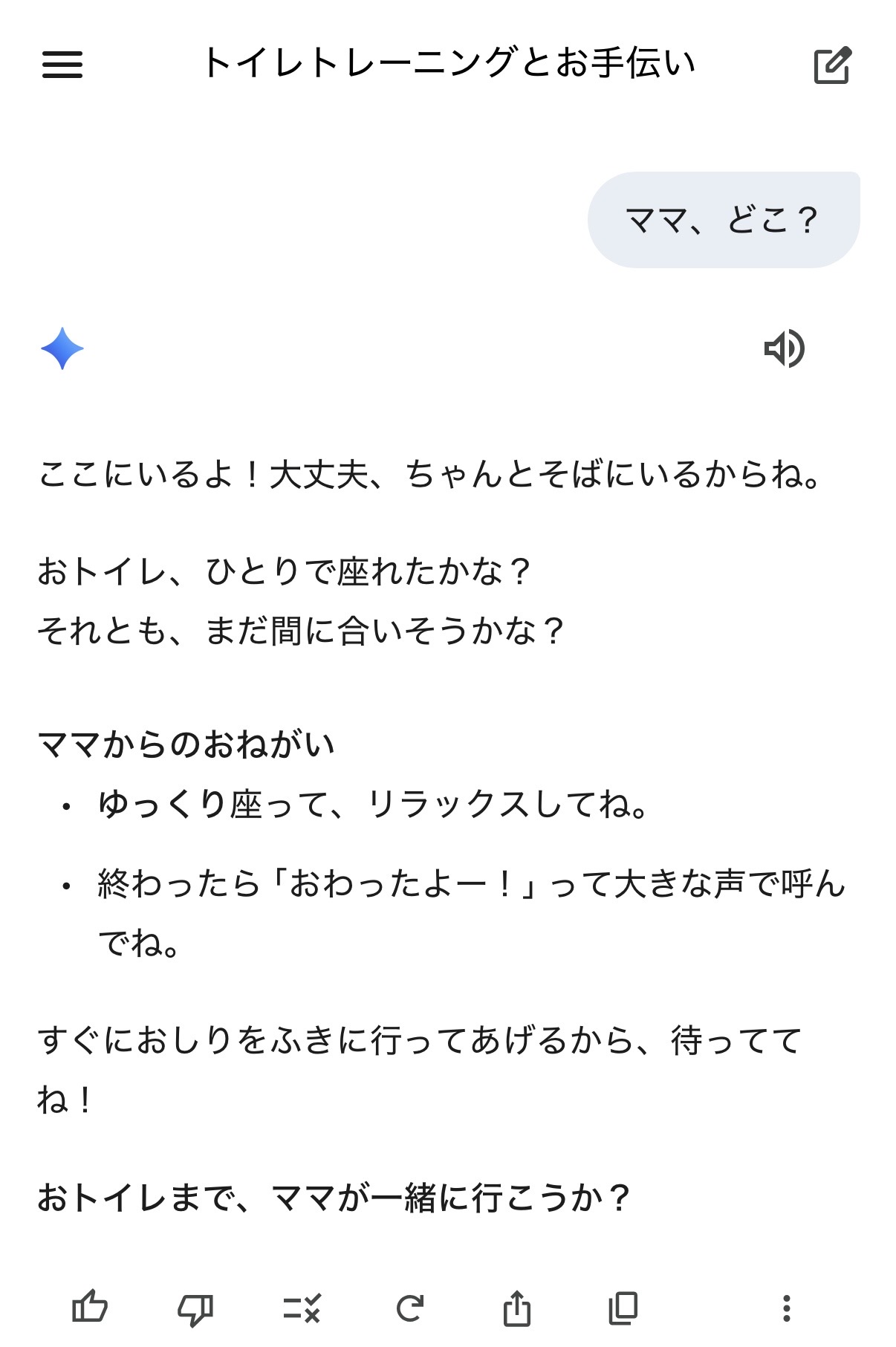Open the hamburger side menu
The width and height of the screenshot is (896, 1347).
[62, 65]
